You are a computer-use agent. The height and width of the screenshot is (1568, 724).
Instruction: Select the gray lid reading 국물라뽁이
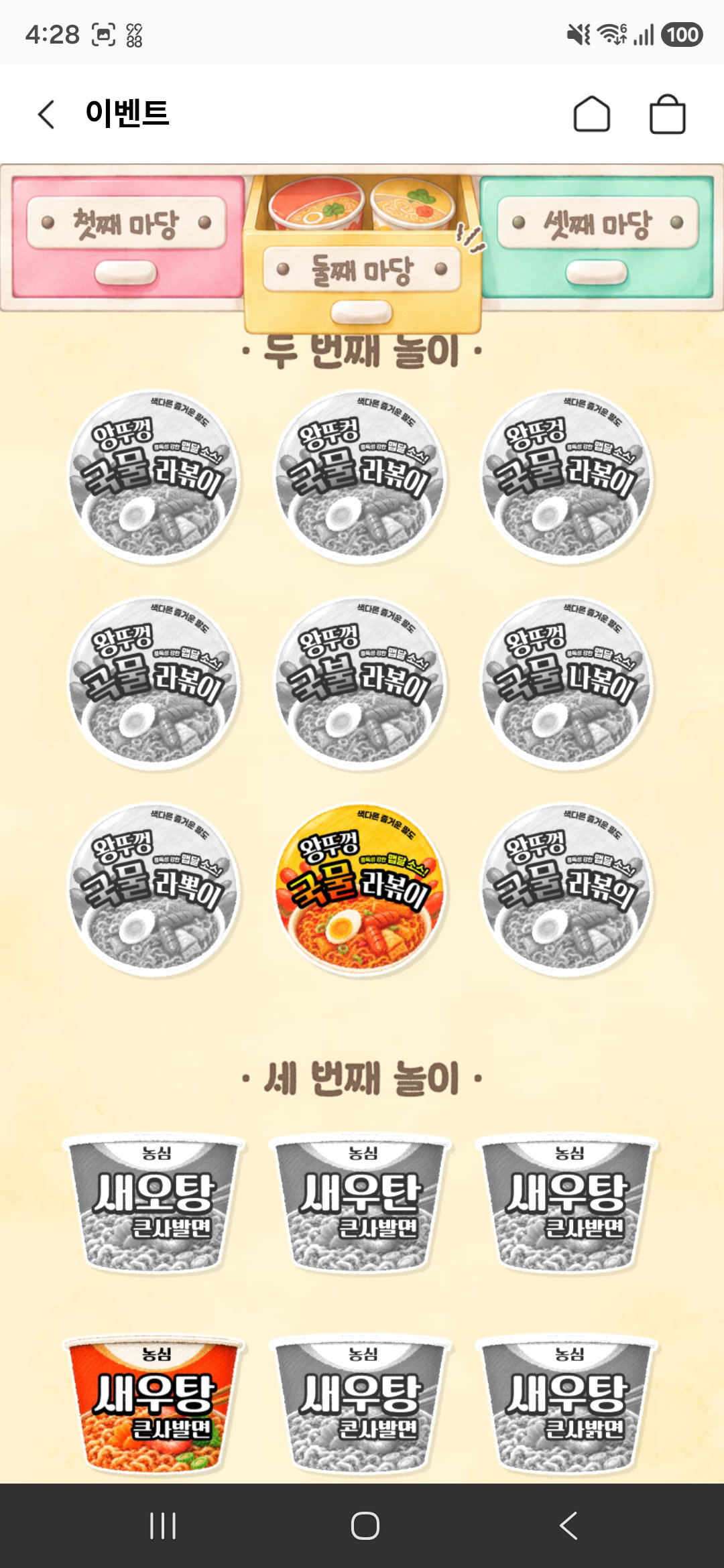pos(154,889)
